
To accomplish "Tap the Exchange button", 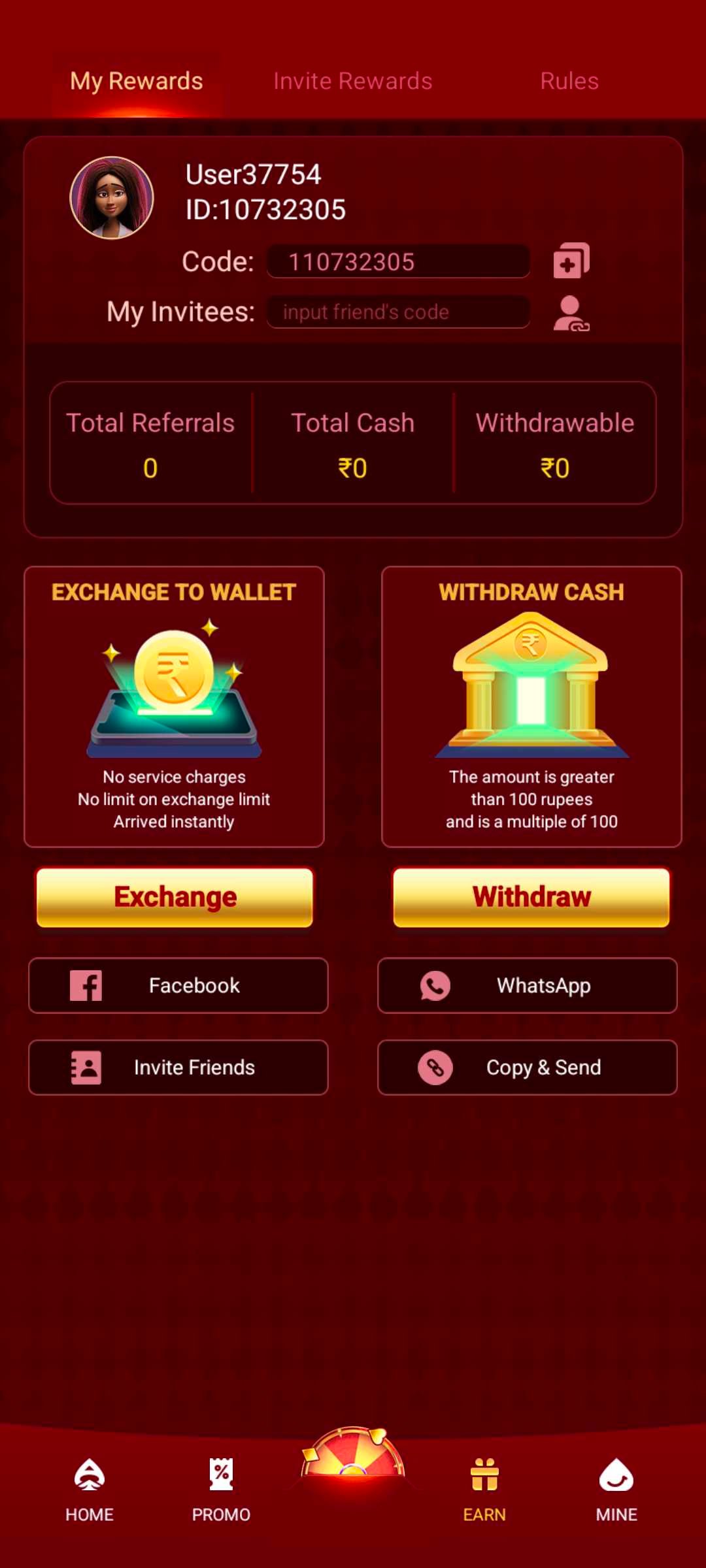I will (175, 897).
